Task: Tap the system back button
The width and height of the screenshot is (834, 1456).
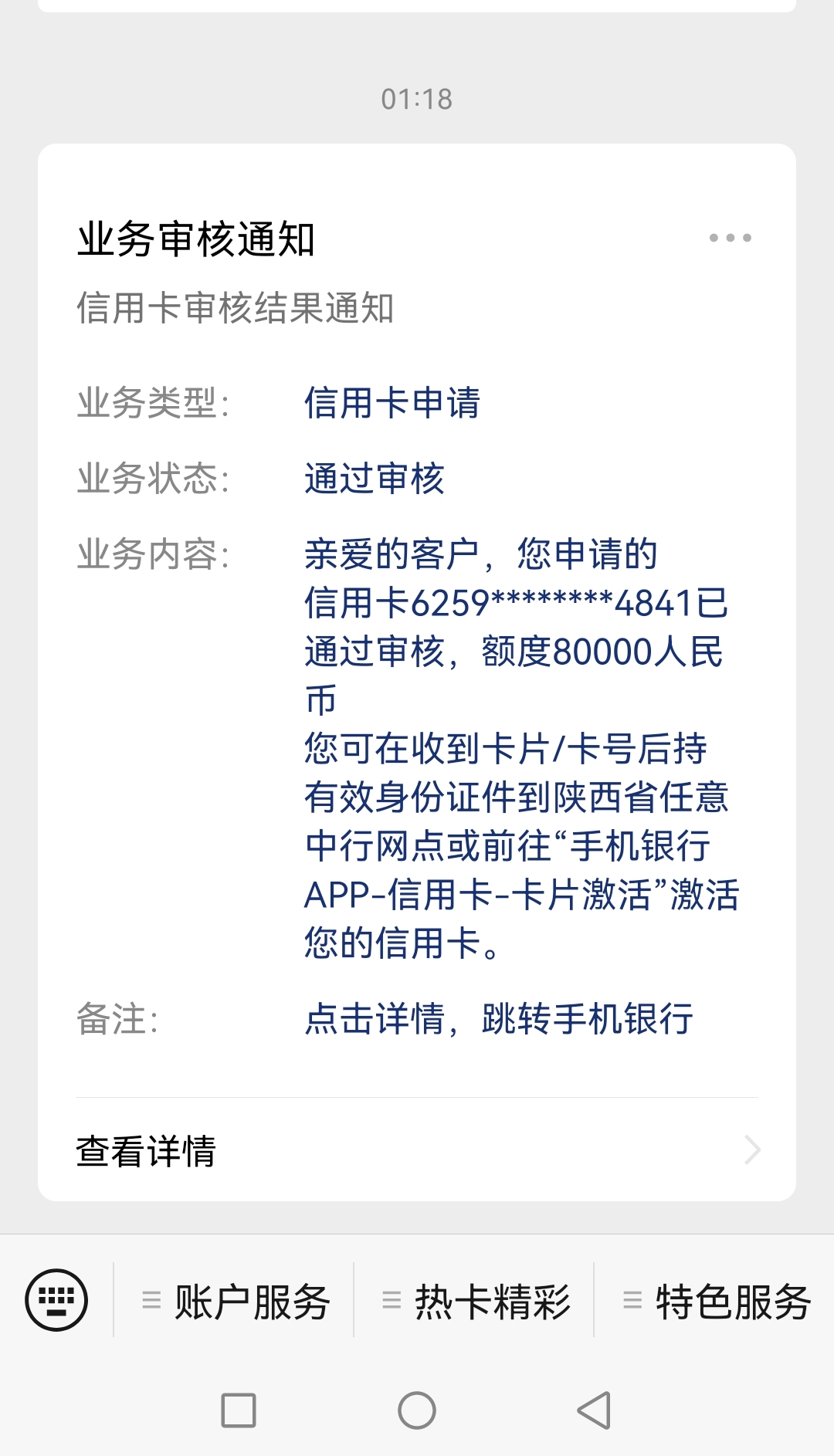Action: [x=594, y=1410]
